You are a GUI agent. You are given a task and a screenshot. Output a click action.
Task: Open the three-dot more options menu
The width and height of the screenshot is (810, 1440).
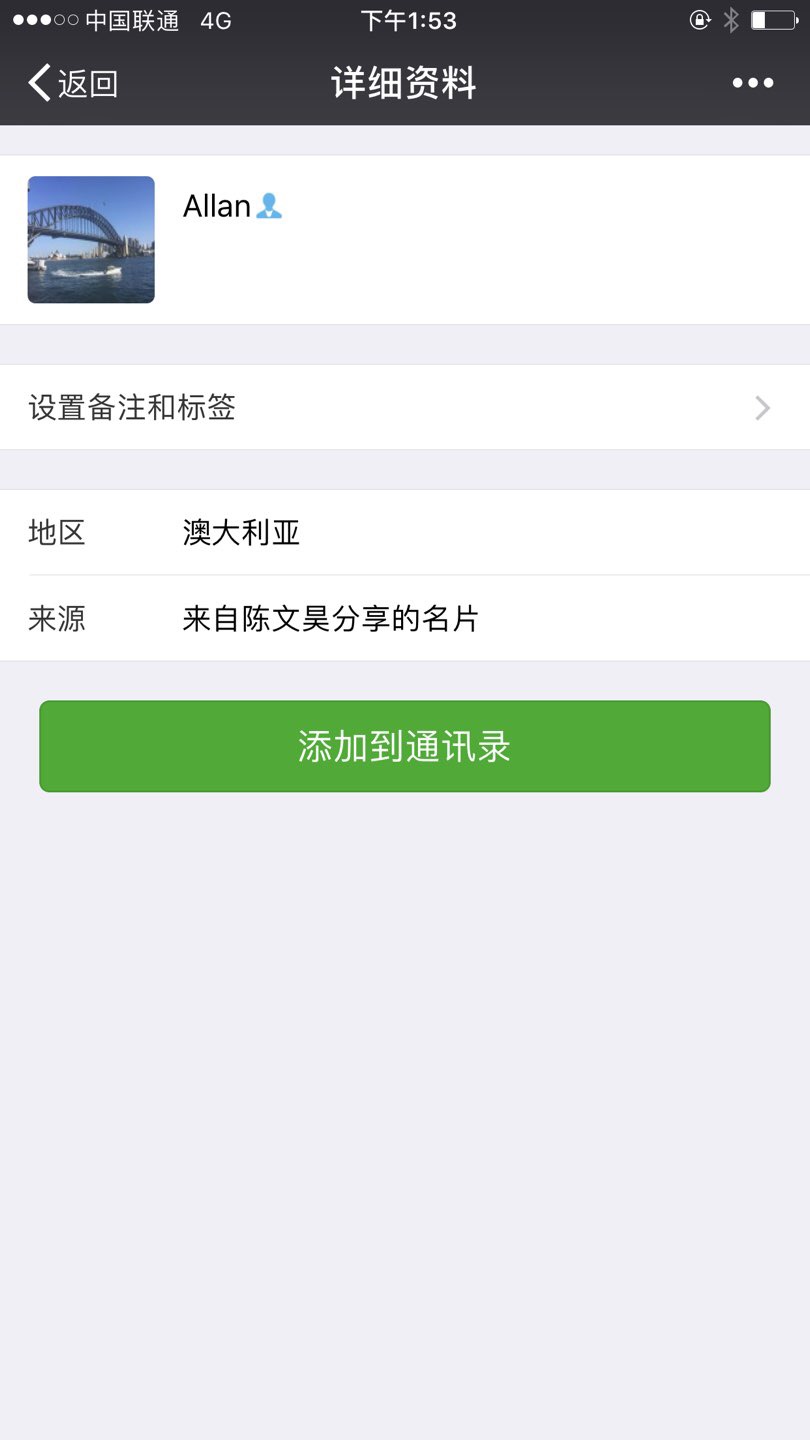point(752,83)
